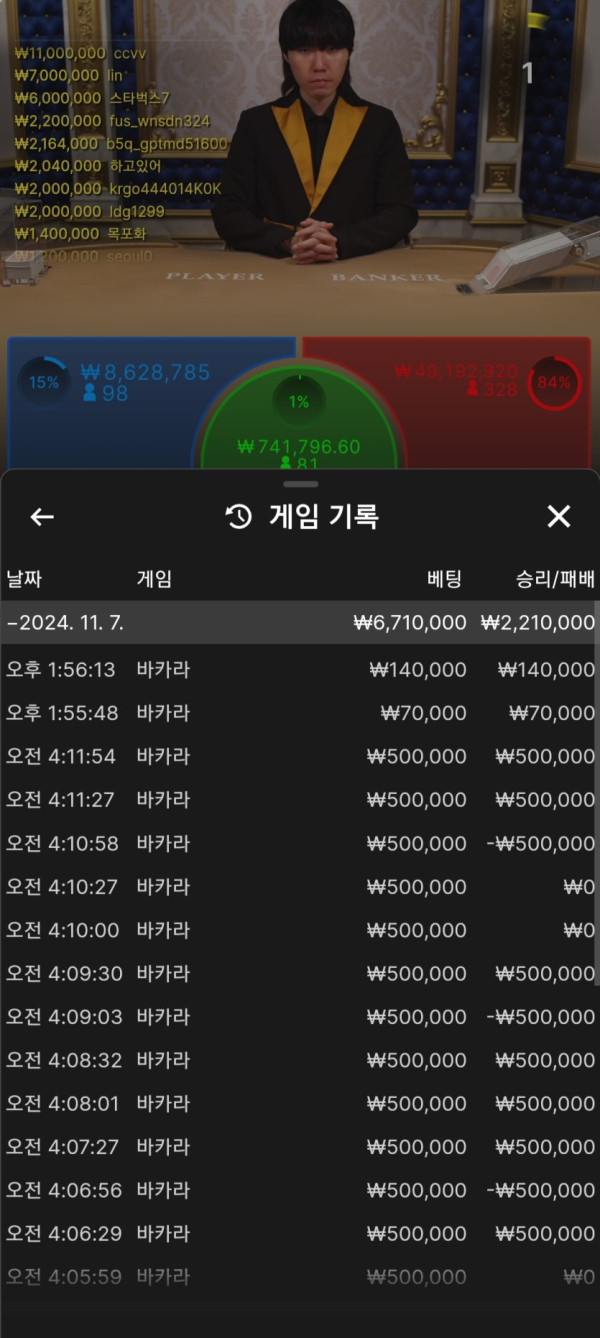
Task: View the 오전 4:08:32 game details
Action: [x=300, y=1060]
